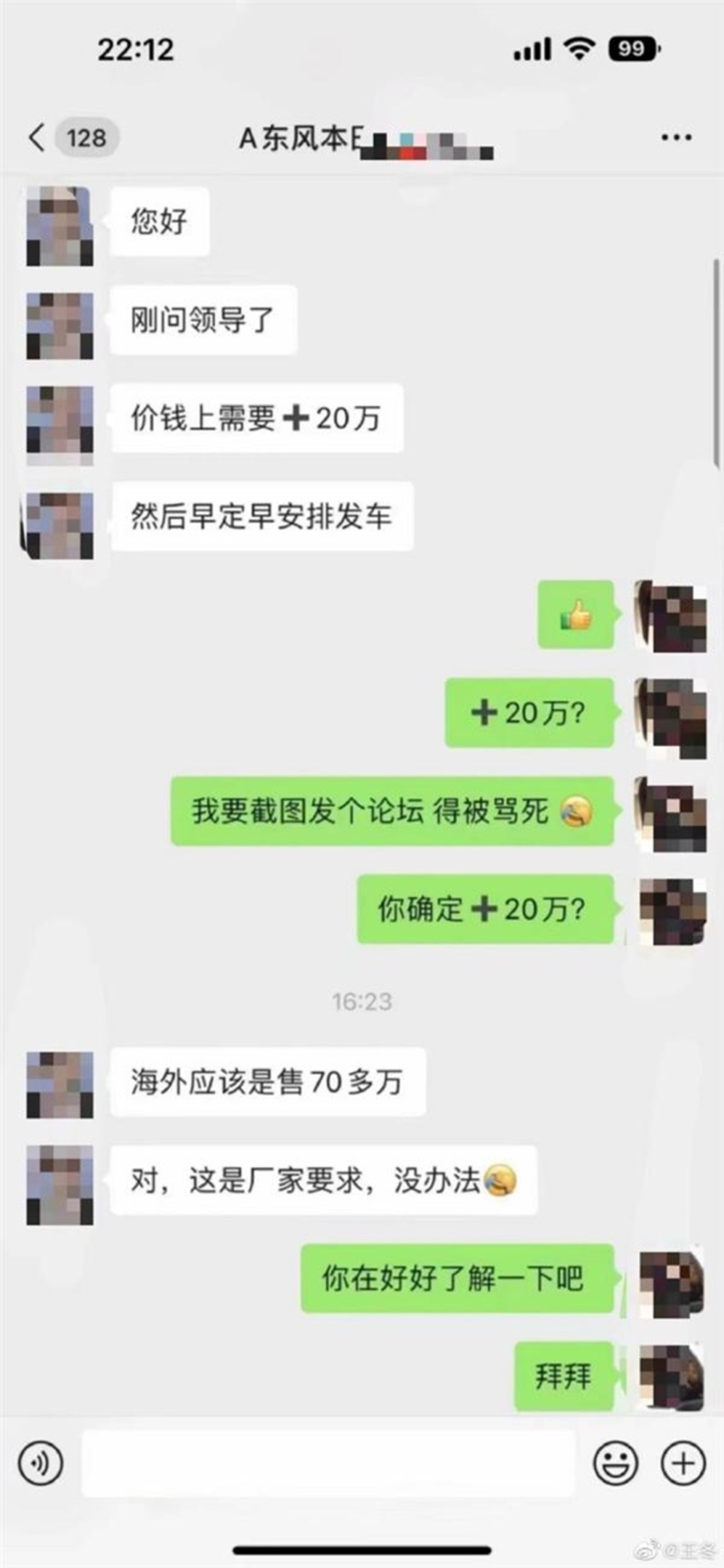The height and width of the screenshot is (1568, 724).
Task: Open sender's avatar beside the 您好 message
Action: click(59, 226)
